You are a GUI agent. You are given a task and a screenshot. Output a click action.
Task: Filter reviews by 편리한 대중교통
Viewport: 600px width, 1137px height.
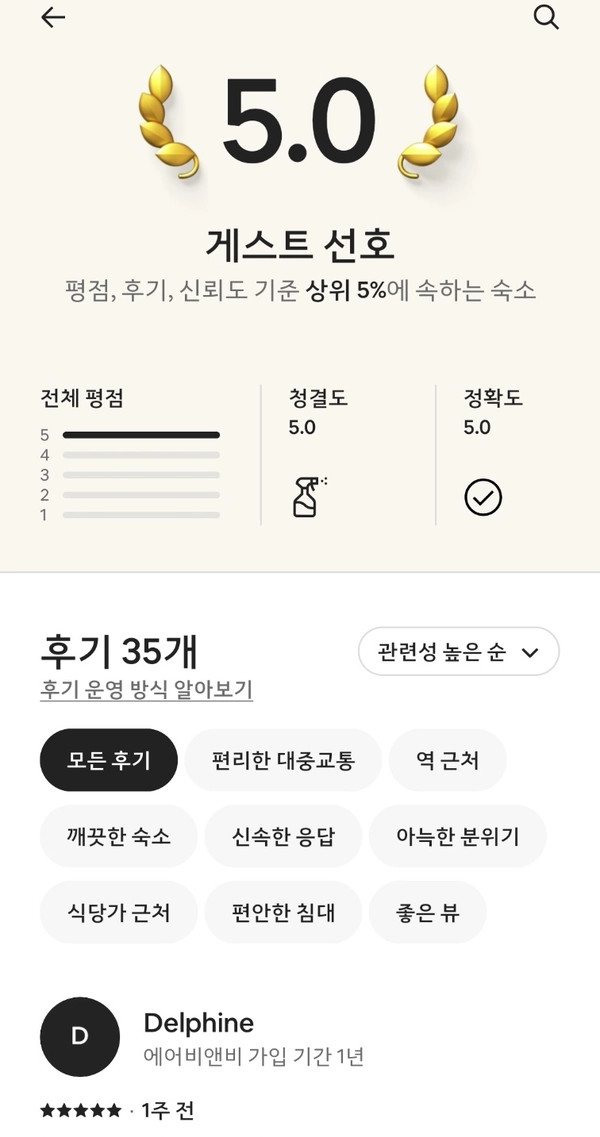tap(283, 760)
